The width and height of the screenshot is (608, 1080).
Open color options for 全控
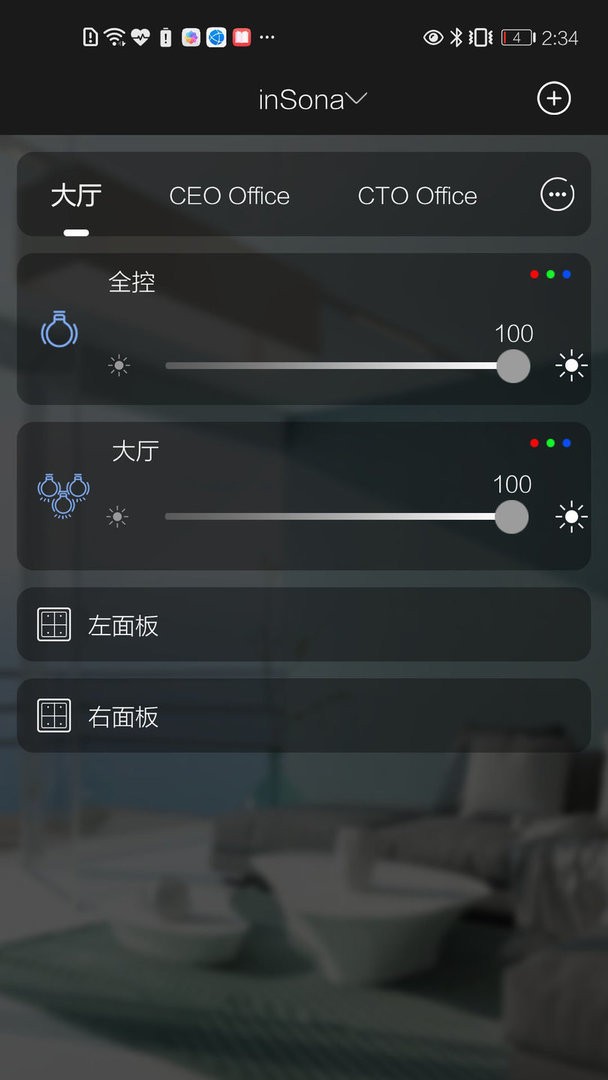pyautogui.click(x=550, y=274)
